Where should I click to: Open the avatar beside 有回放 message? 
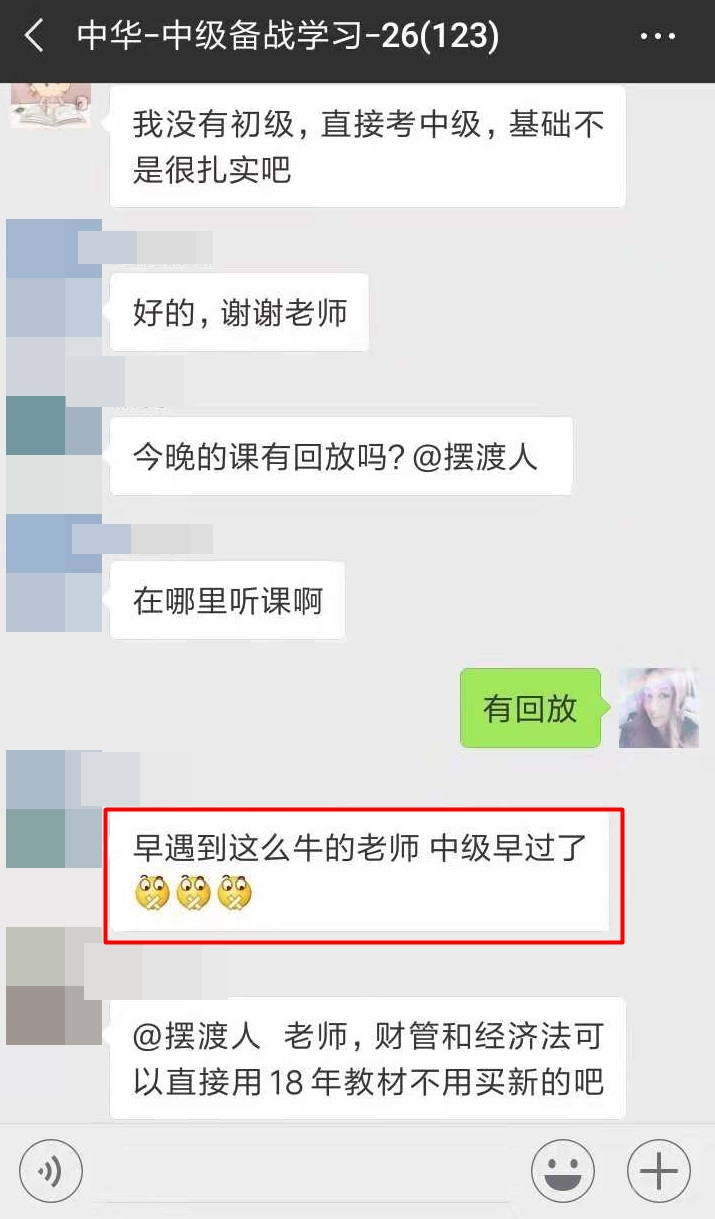(x=658, y=708)
